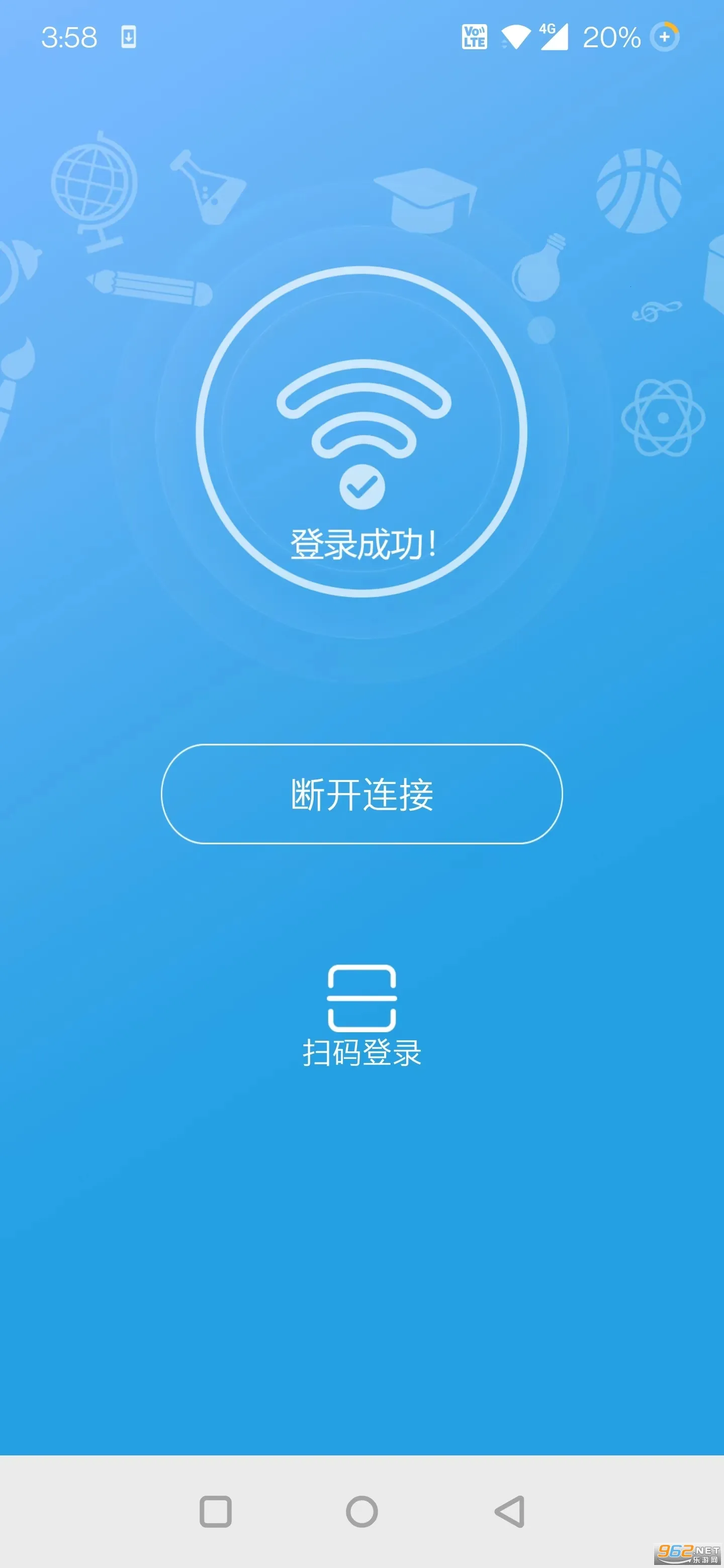Tap the checkmark inside the WiFi icon

(361, 487)
